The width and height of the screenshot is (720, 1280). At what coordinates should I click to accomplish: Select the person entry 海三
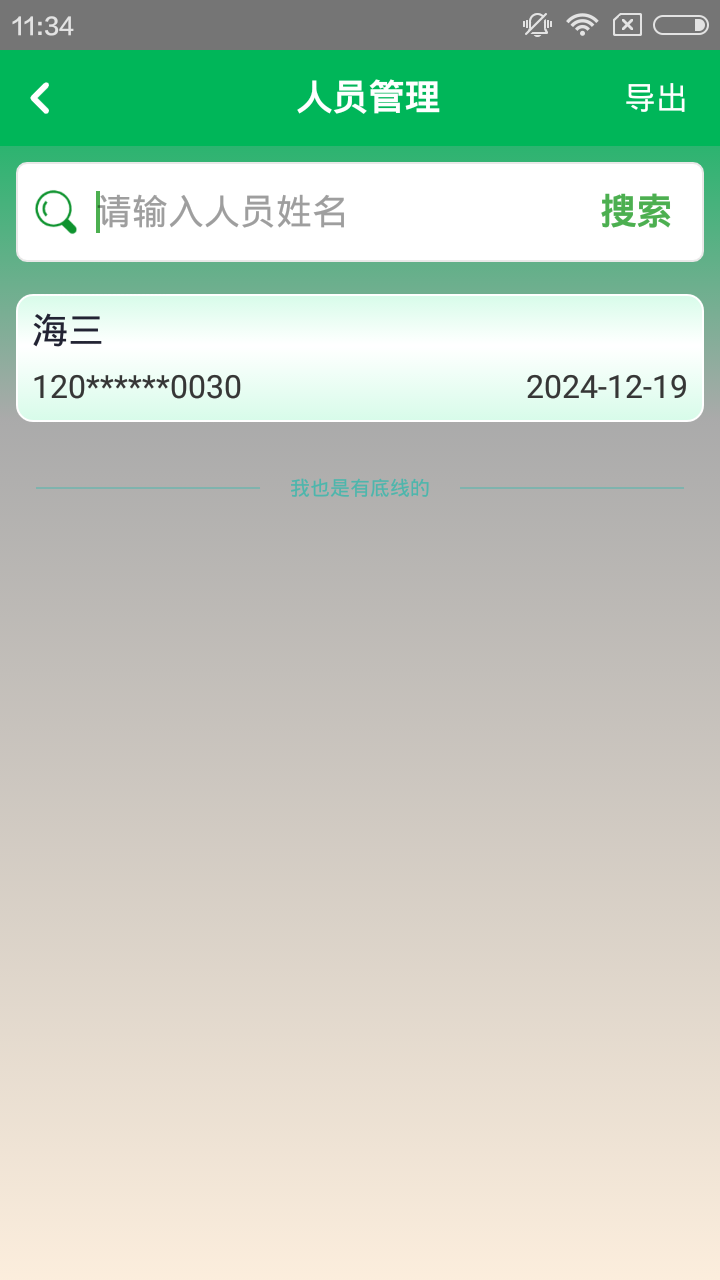pos(359,358)
